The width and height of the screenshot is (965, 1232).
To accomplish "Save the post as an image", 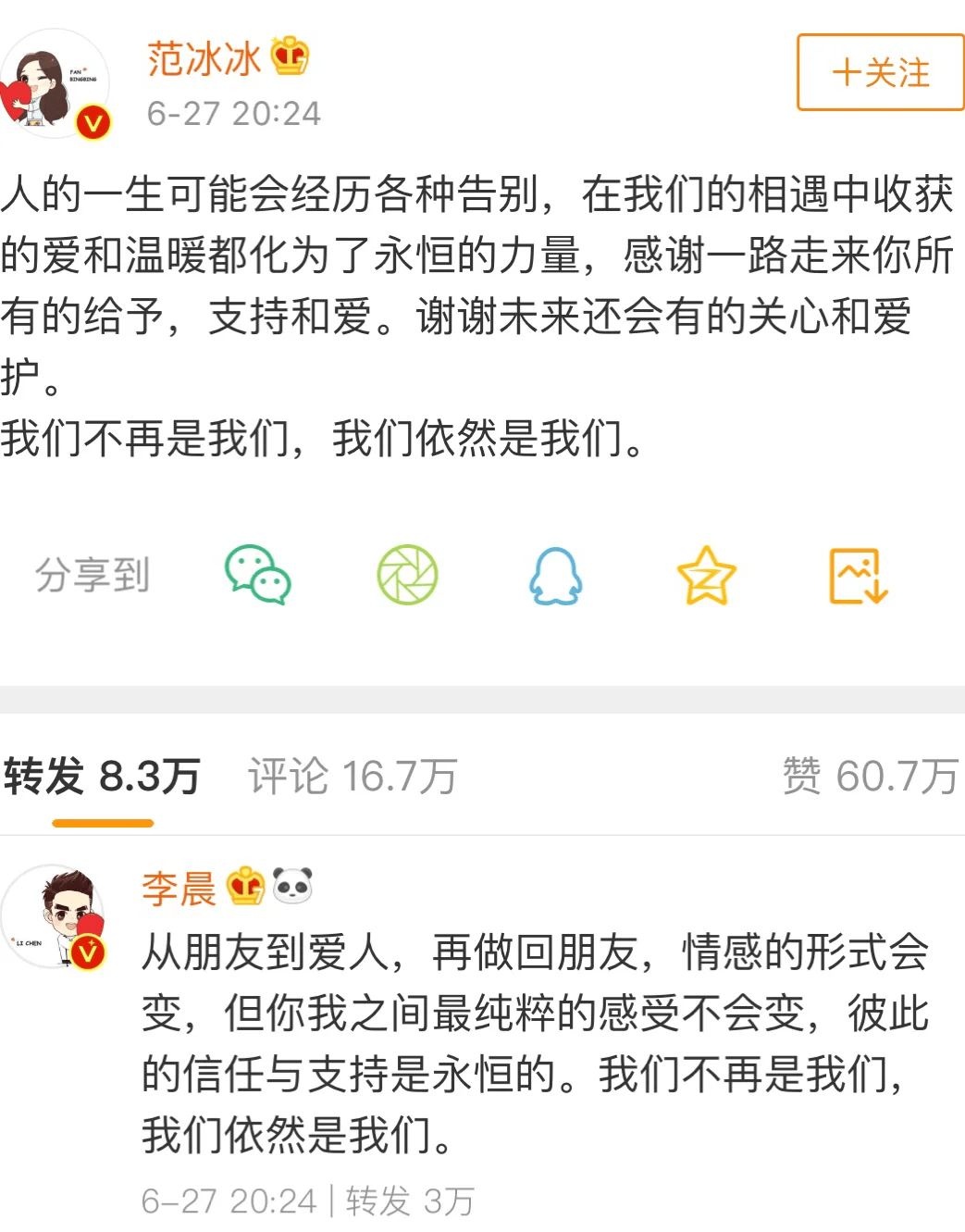I will pos(858,575).
